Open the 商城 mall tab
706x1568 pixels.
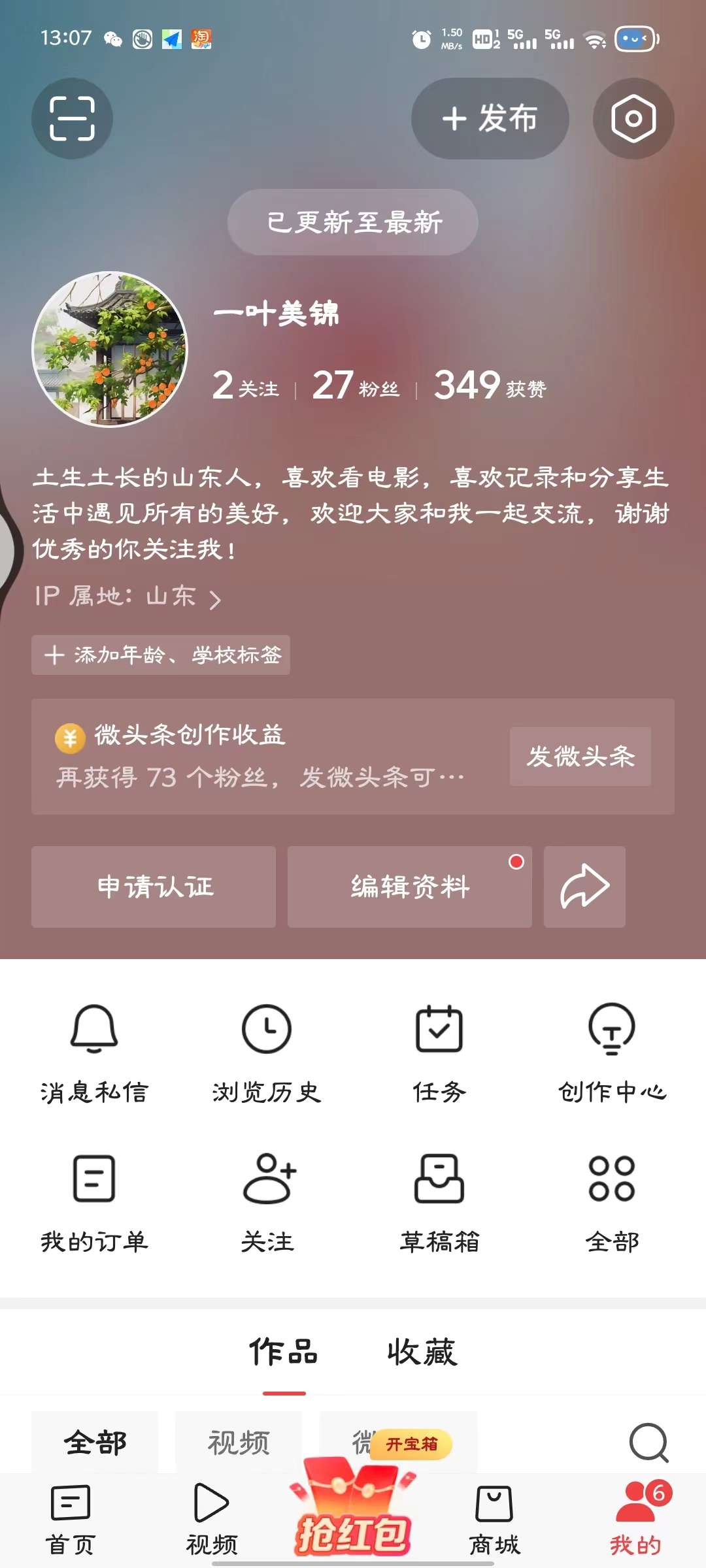tap(494, 1520)
